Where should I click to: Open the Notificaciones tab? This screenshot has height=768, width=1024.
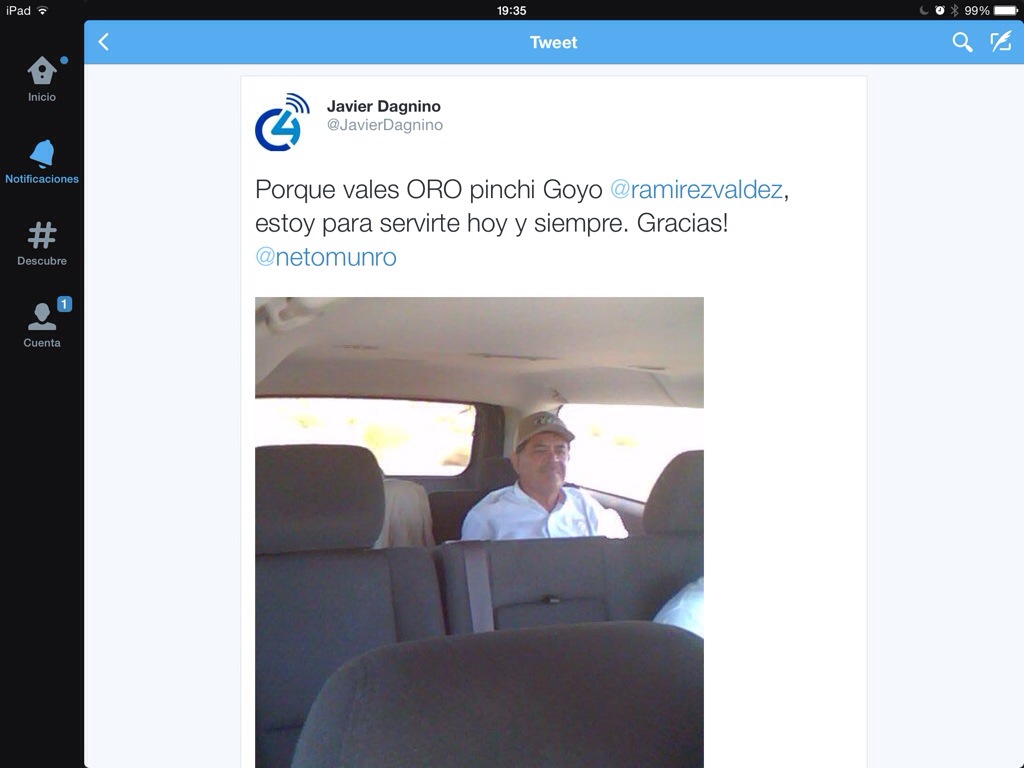pyautogui.click(x=42, y=161)
